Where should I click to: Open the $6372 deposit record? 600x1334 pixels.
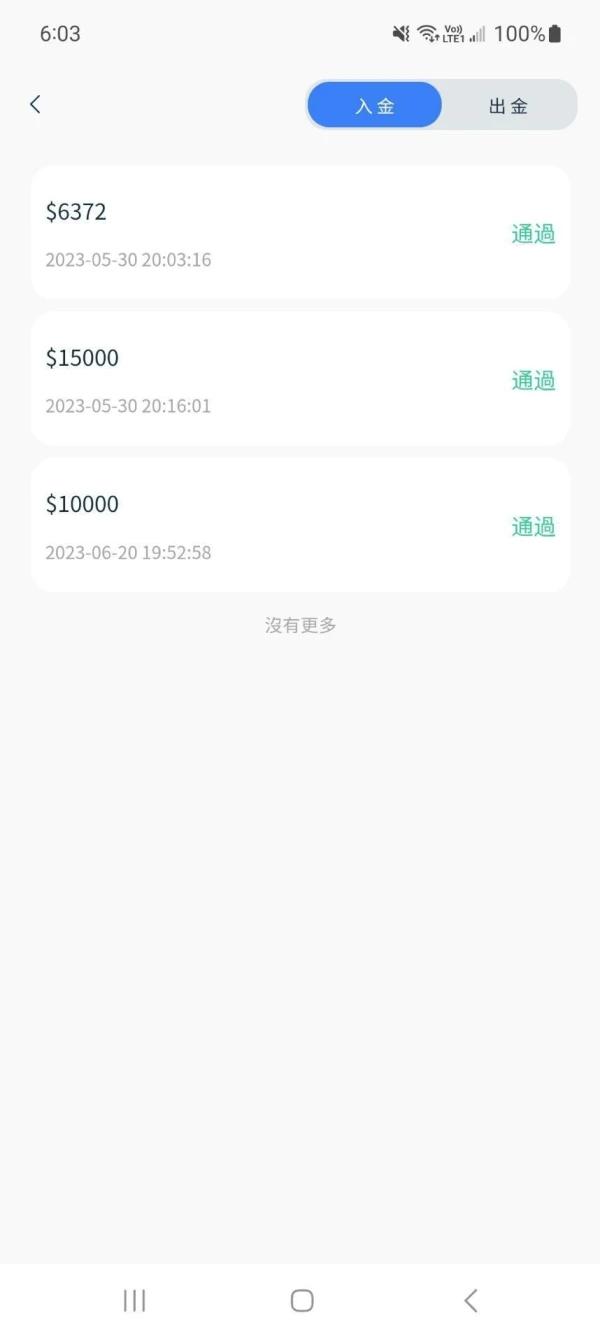click(300, 233)
